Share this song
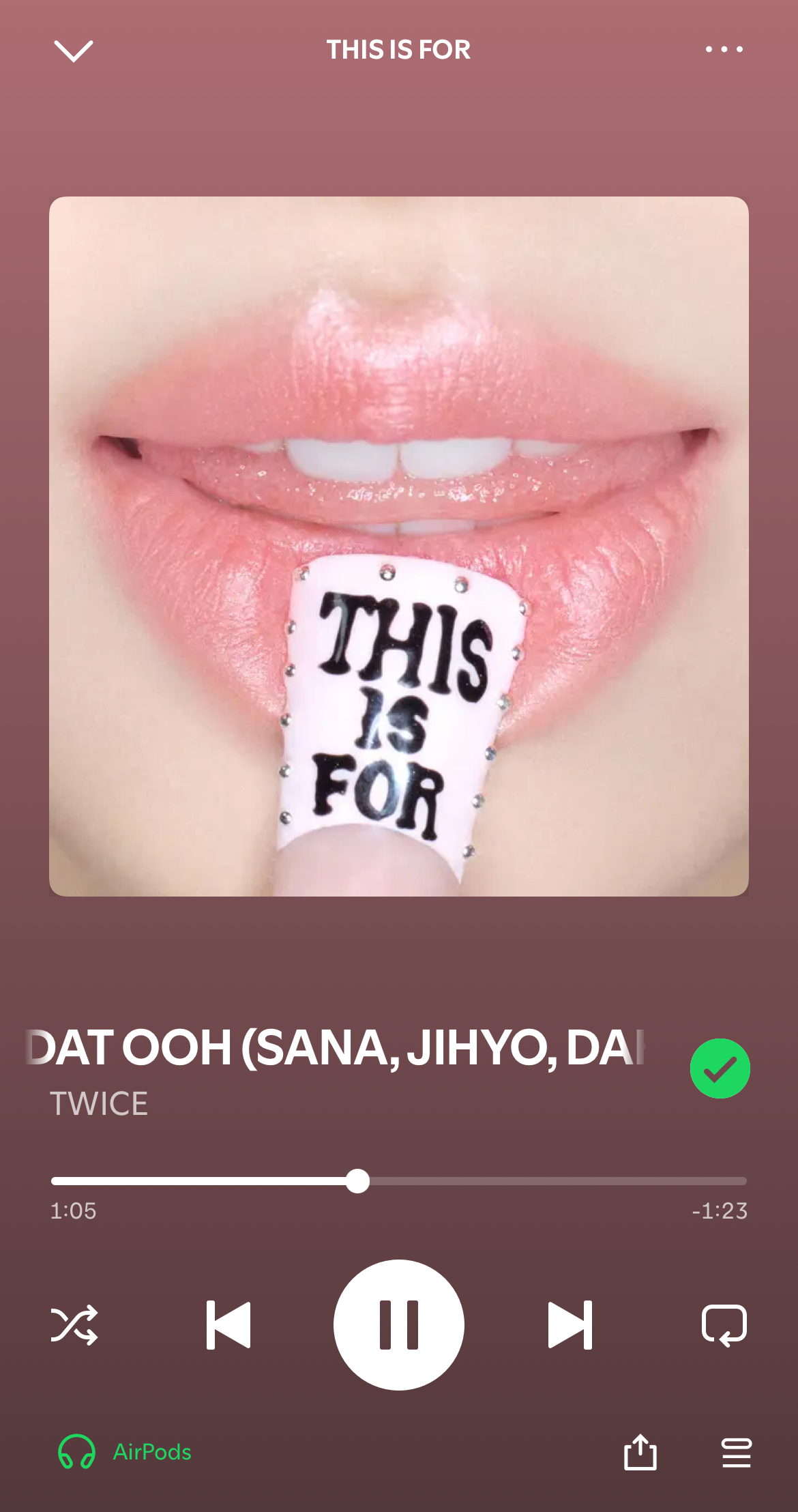Image resolution: width=798 pixels, height=1512 pixels. point(640,1452)
